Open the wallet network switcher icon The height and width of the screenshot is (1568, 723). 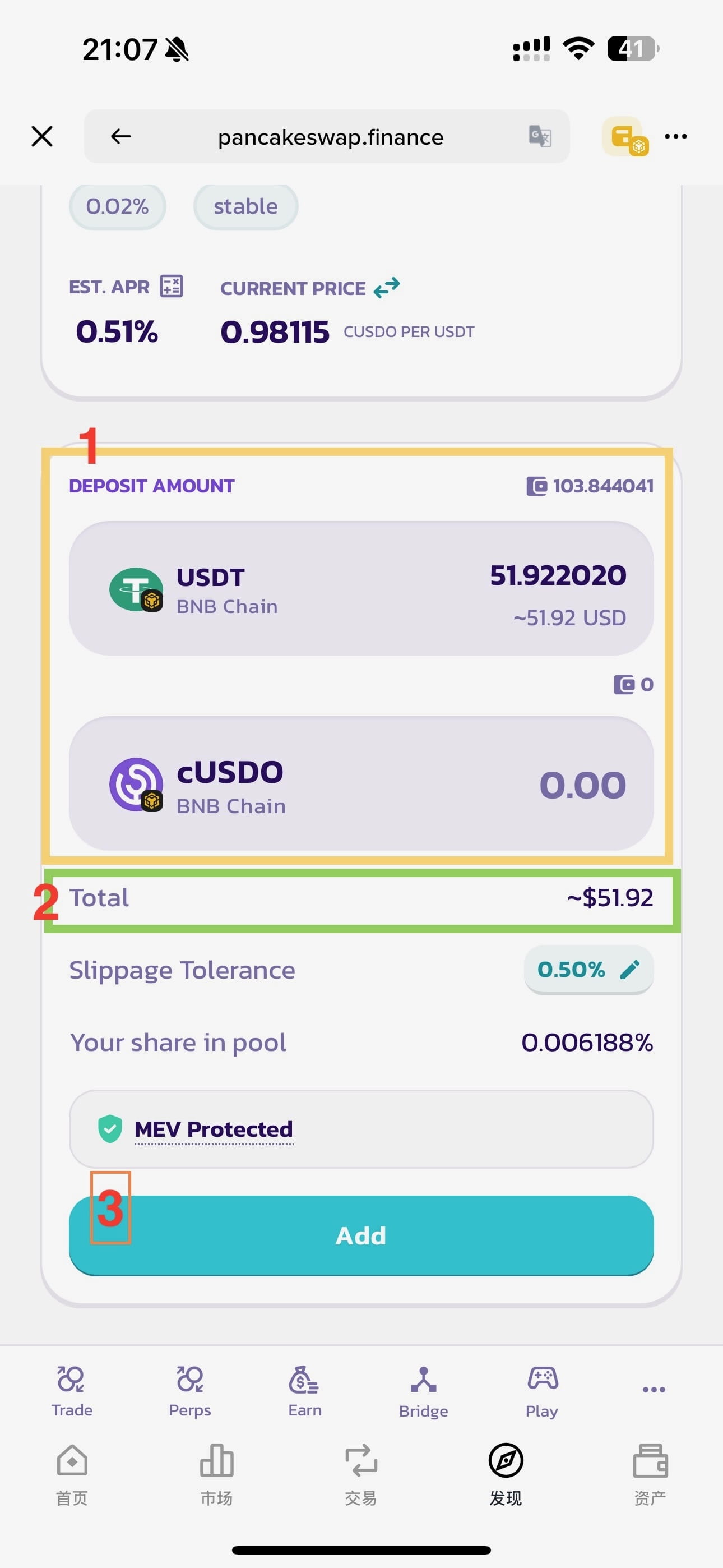click(625, 137)
